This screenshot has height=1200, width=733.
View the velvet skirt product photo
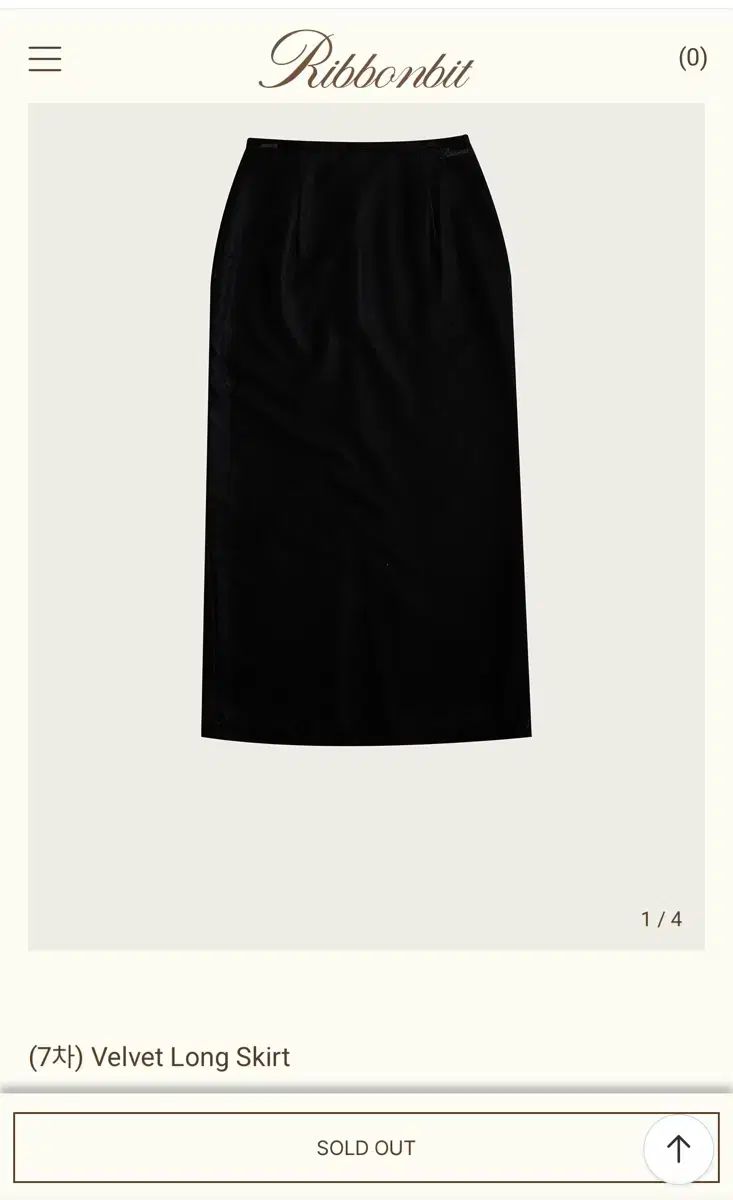pyautogui.click(x=366, y=440)
